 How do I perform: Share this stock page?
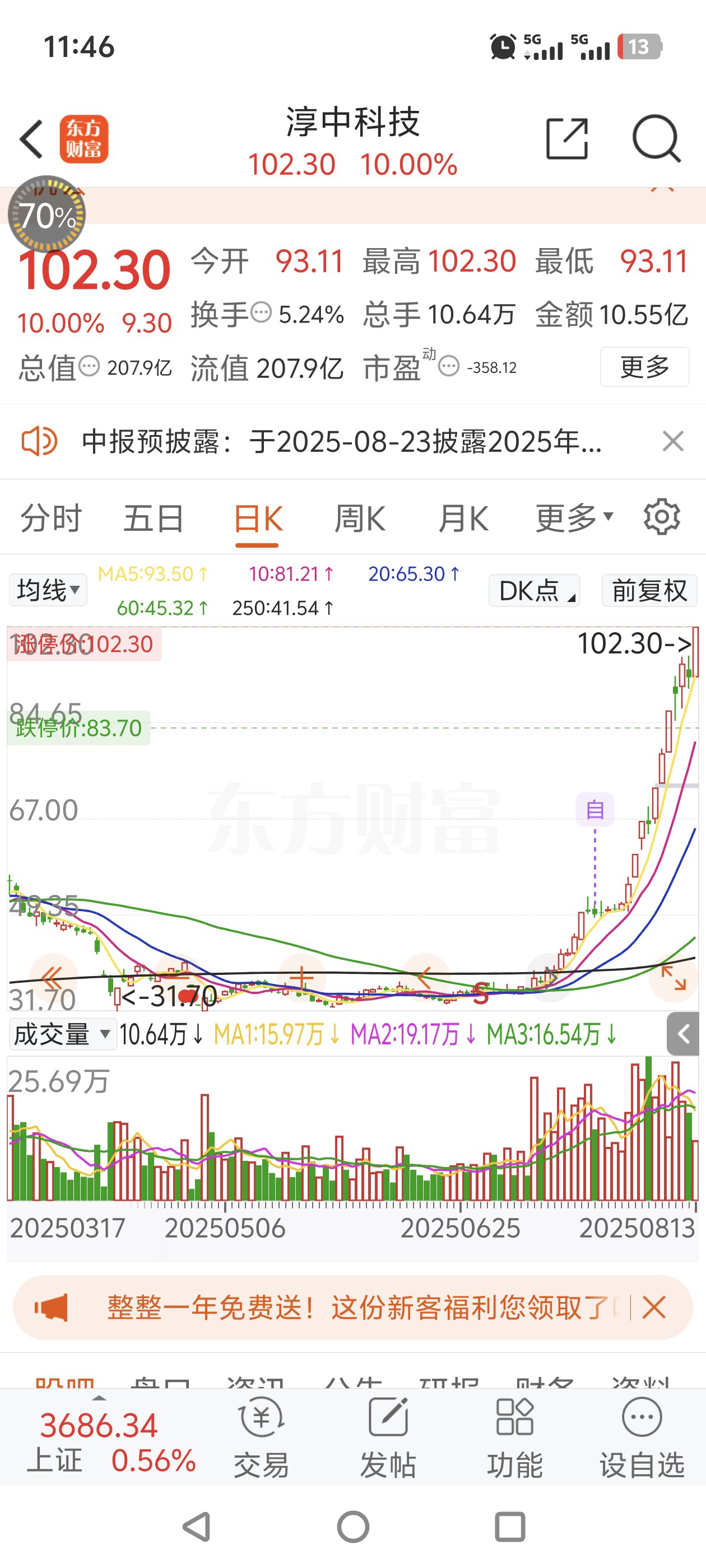pos(567,139)
